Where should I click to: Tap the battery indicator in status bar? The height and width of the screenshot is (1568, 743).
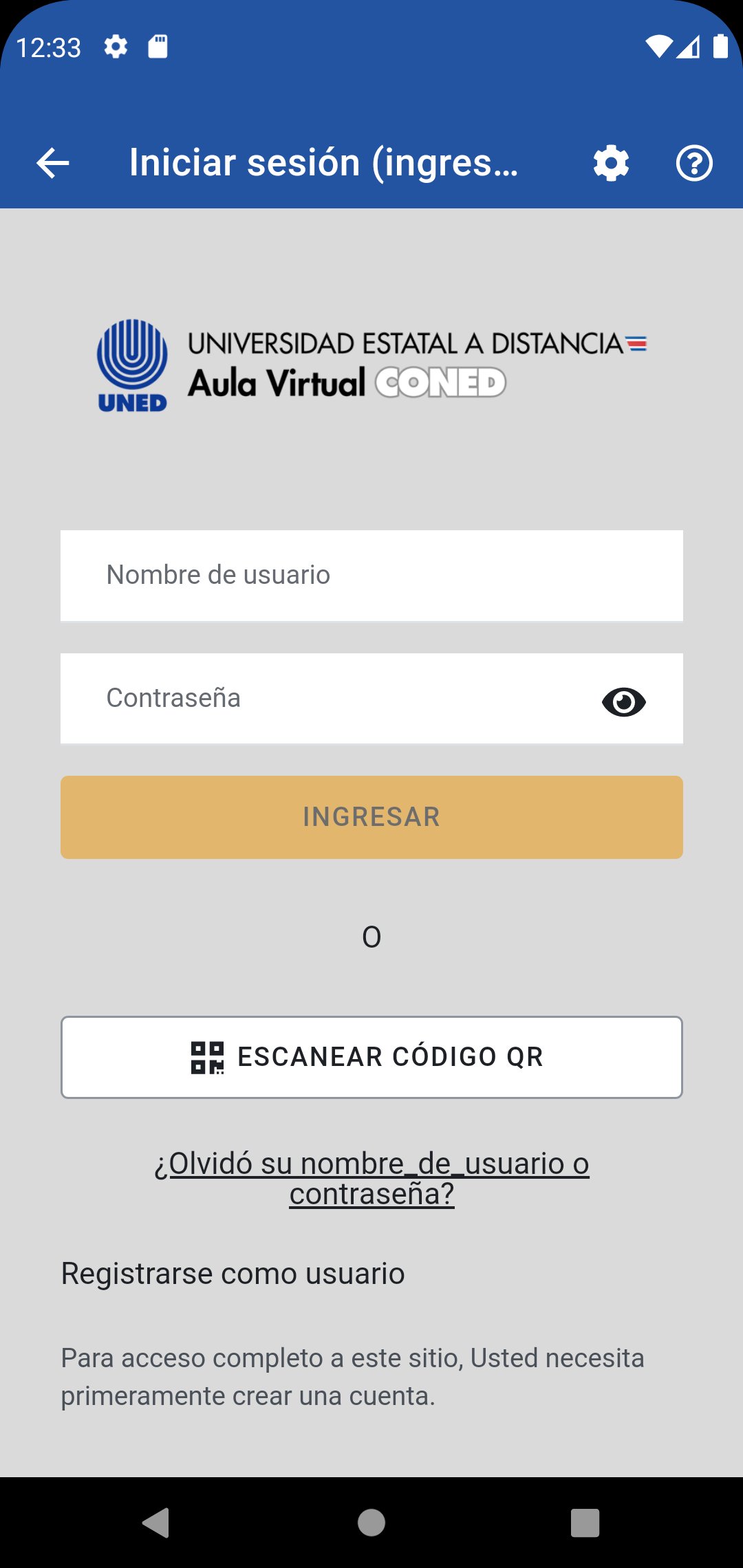(x=720, y=46)
